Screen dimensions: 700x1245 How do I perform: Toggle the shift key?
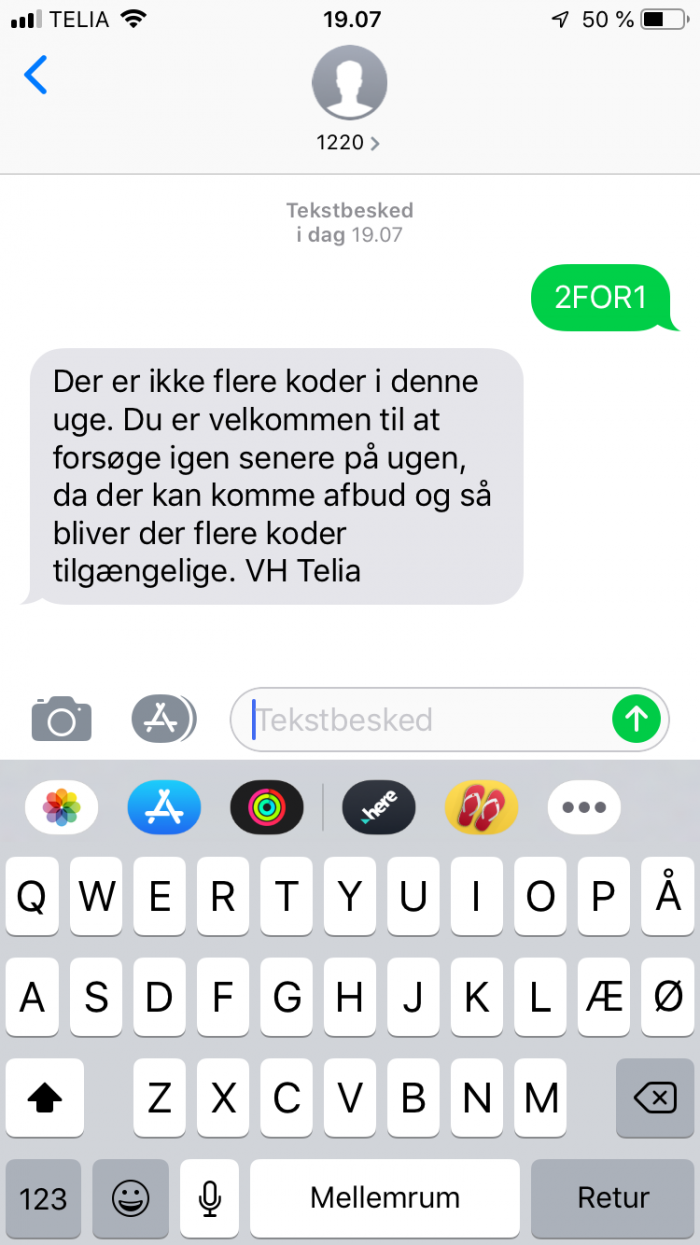pos(43,1099)
